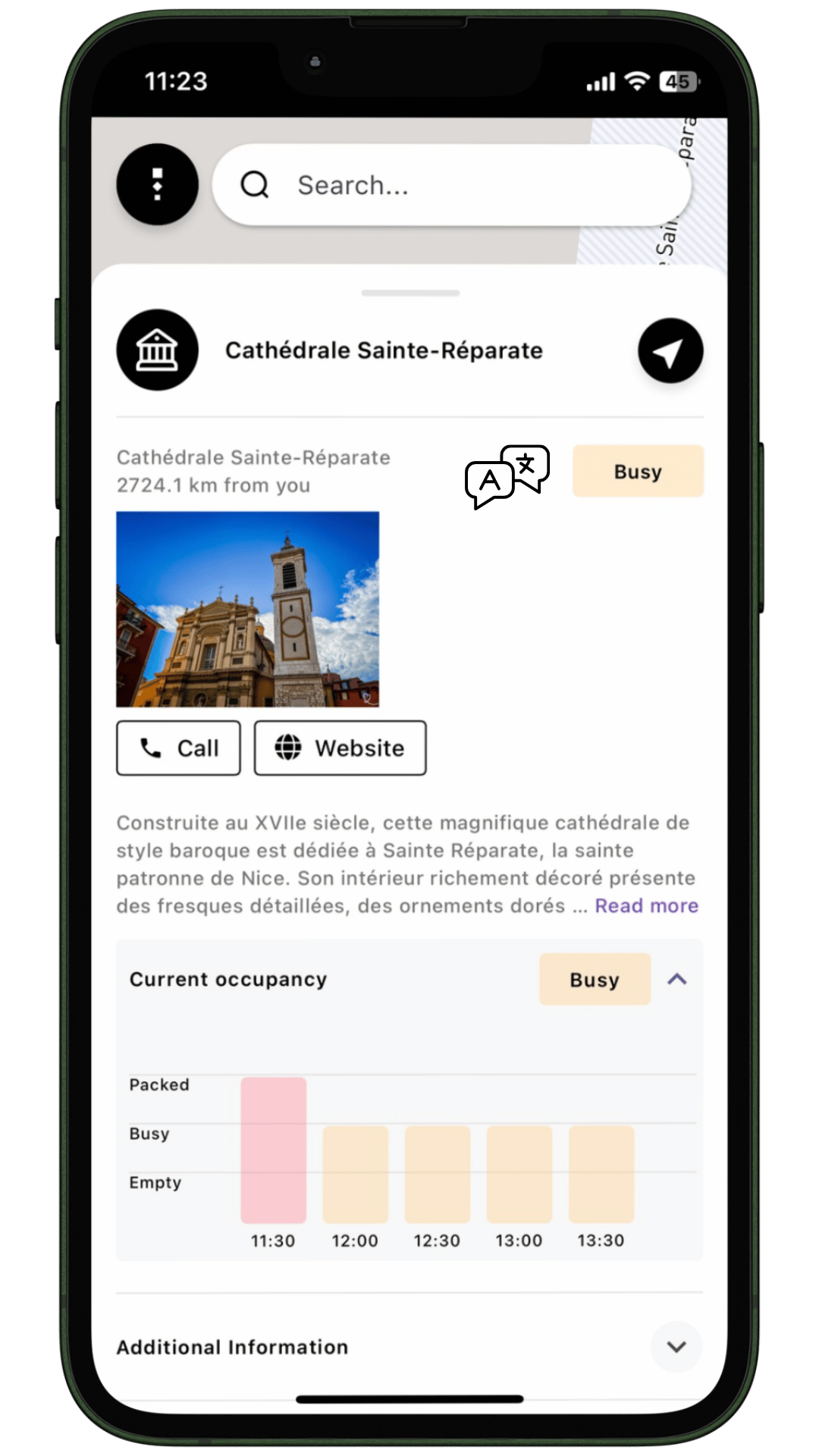Tap Read more on the description
The height and width of the screenshot is (1456, 819).
[x=646, y=905]
